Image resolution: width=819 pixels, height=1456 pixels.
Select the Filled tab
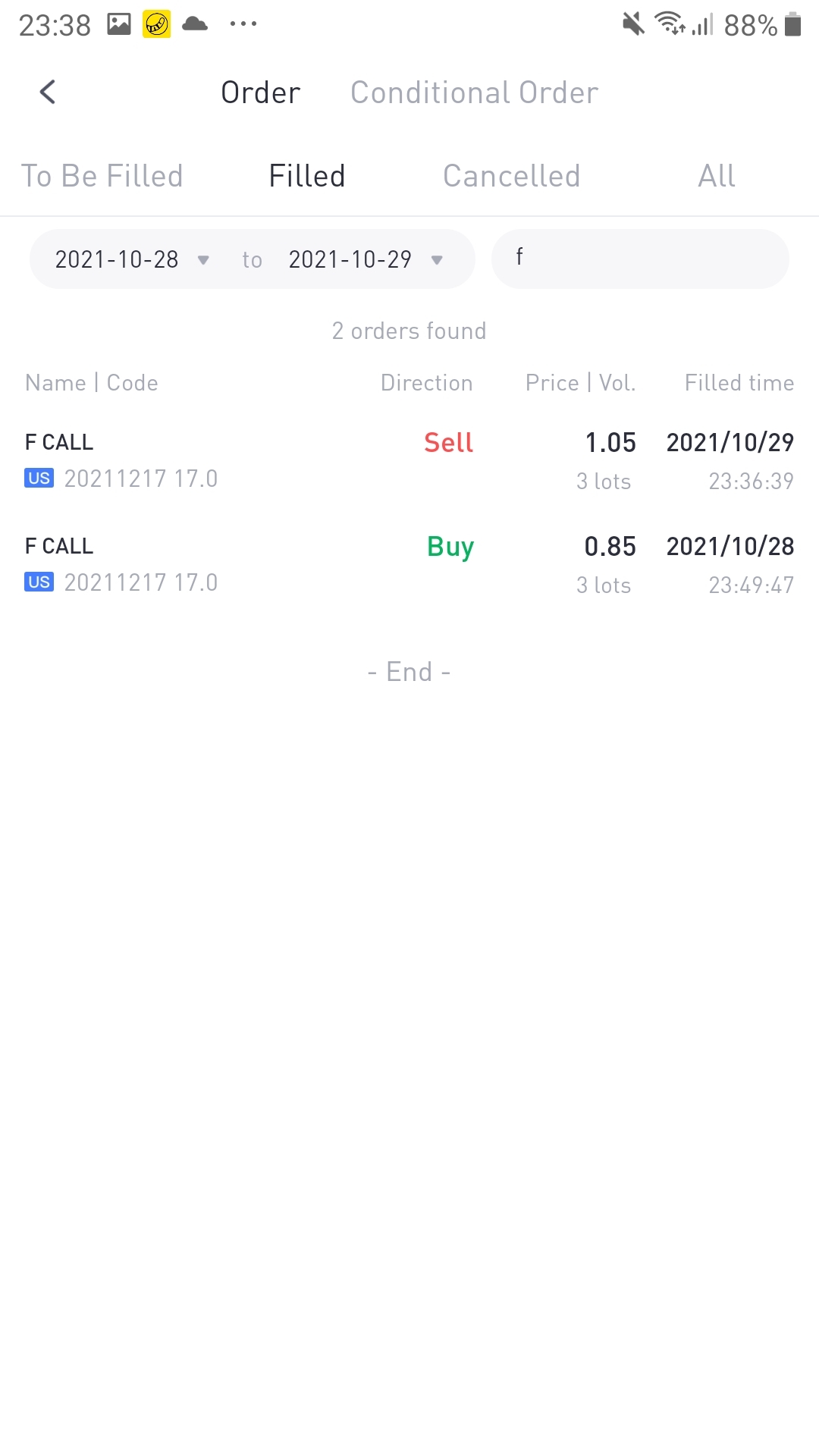[x=307, y=176]
